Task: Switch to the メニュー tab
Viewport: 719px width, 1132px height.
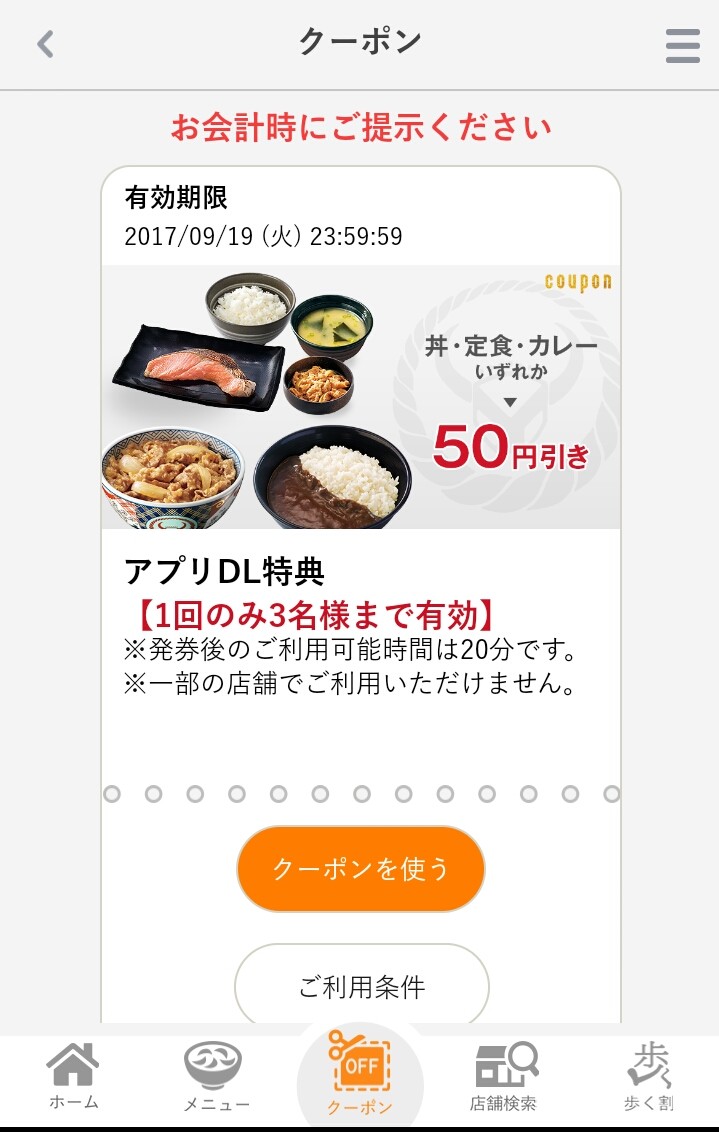Action: [x=215, y=1077]
